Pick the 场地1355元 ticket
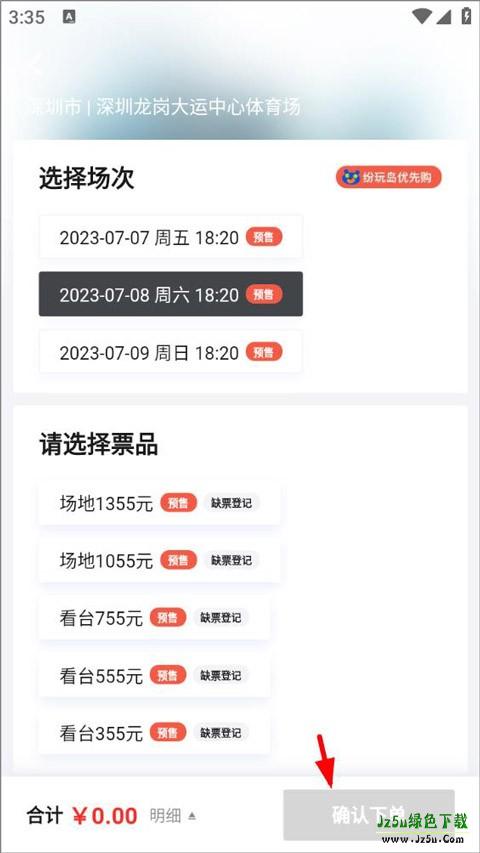Image resolution: width=480 pixels, height=853 pixels. [159, 503]
